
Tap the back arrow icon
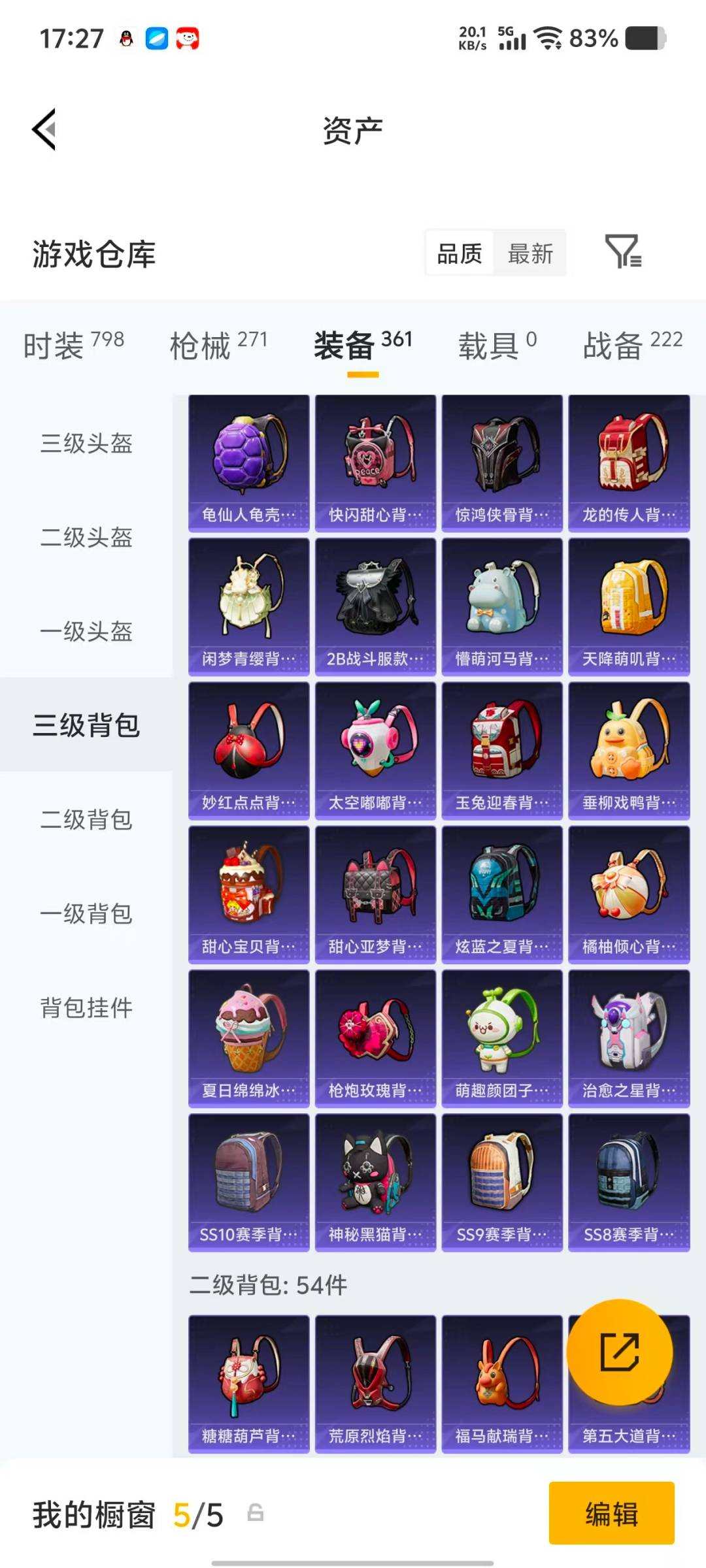click(x=43, y=129)
